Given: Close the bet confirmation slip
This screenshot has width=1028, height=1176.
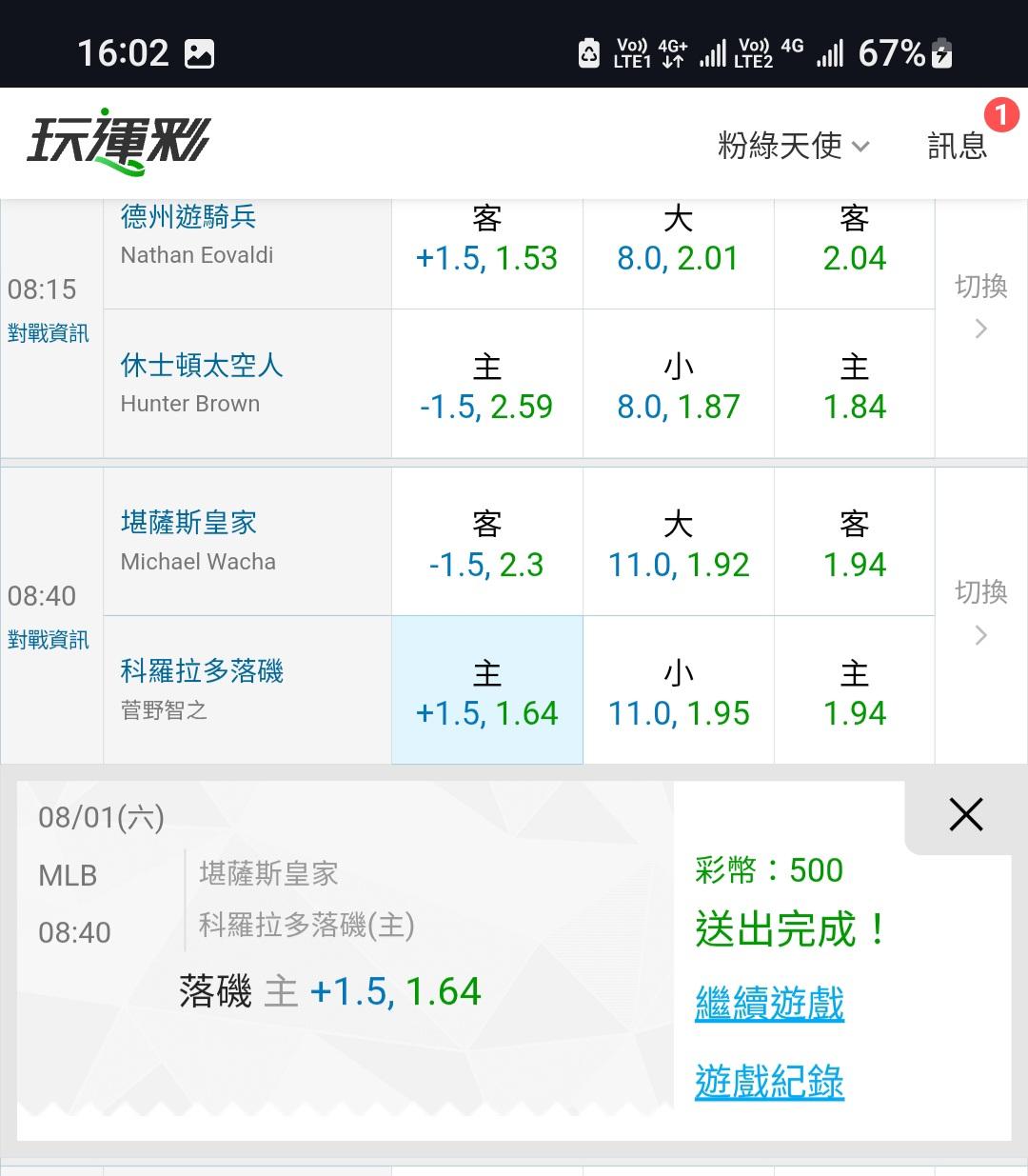Looking at the screenshot, I should pyautogui.click(x=966, y=814).
